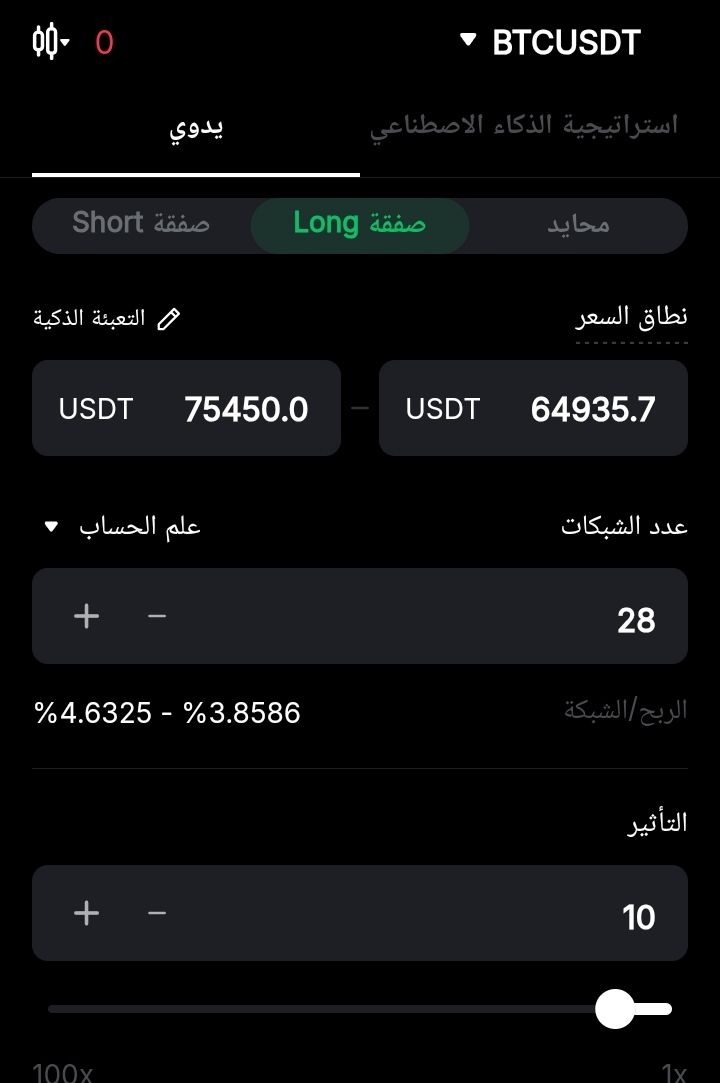This screenshot has width=720, height=1083.
Task: Increase the grid count with plus
Action: click(x=87, y=616)
